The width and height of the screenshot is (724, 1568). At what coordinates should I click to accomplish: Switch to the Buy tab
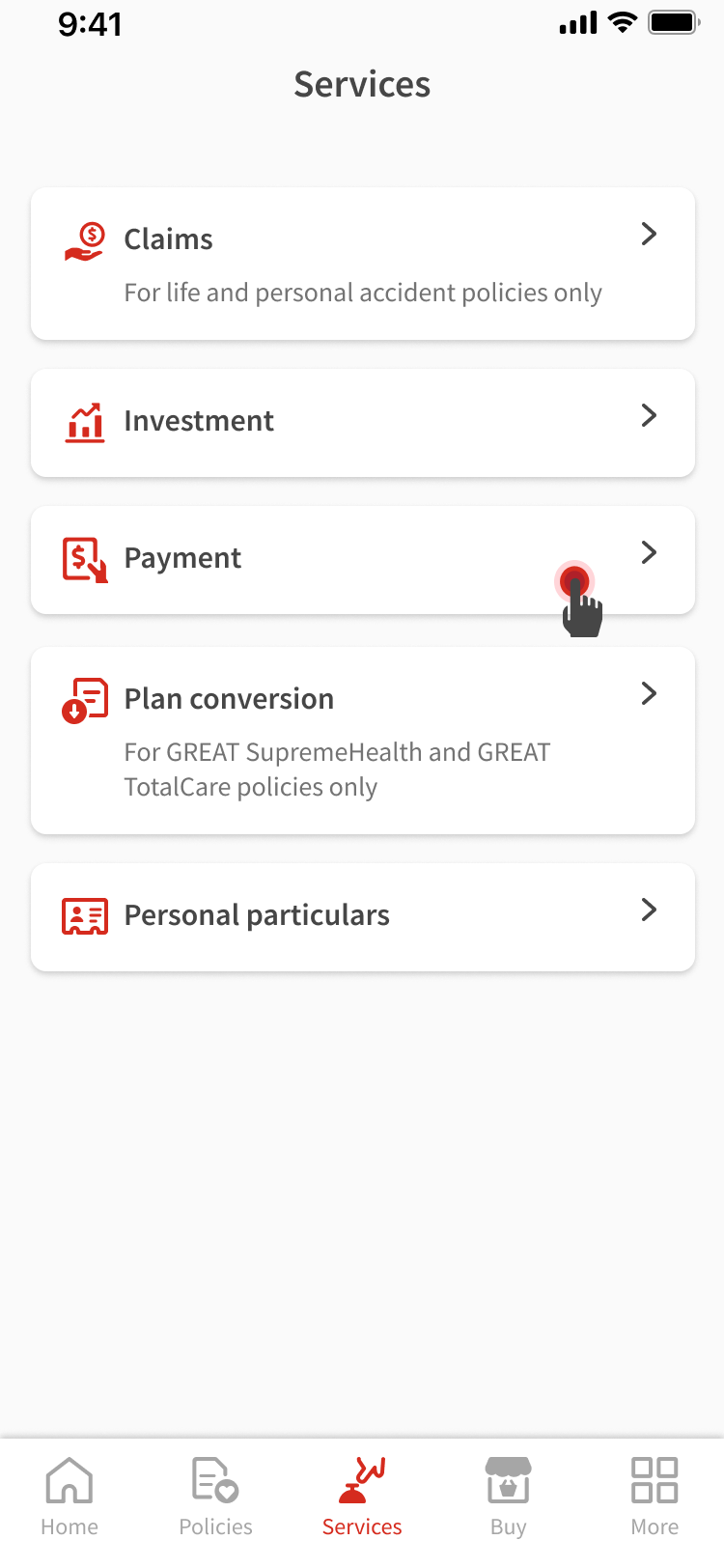coord(509,1495)
